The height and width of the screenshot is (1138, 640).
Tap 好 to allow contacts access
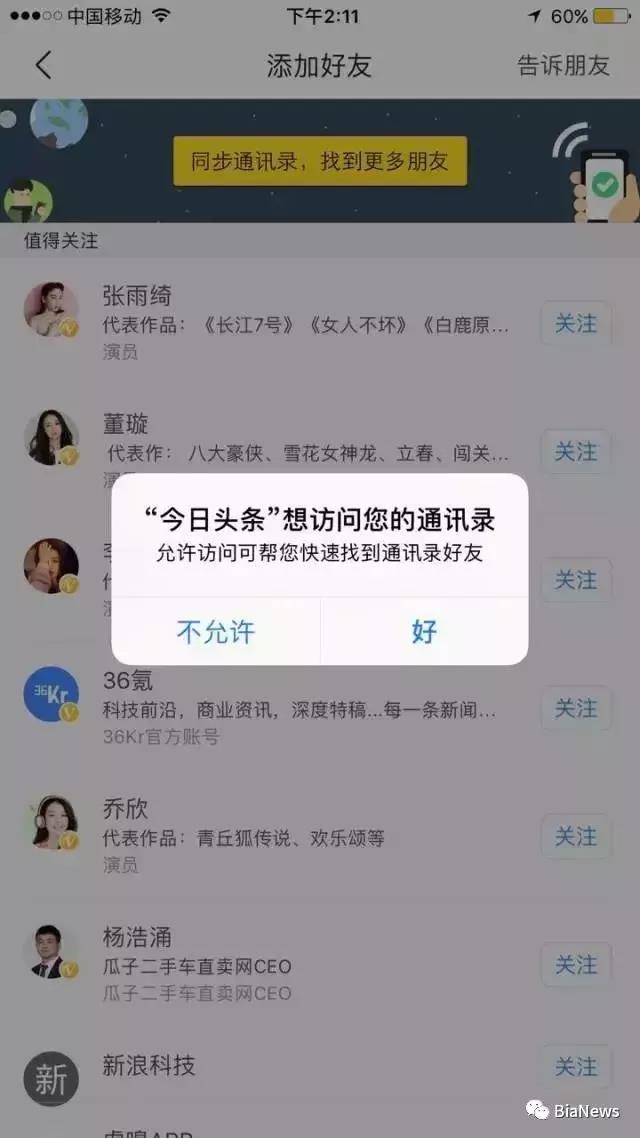click(424, 632)
